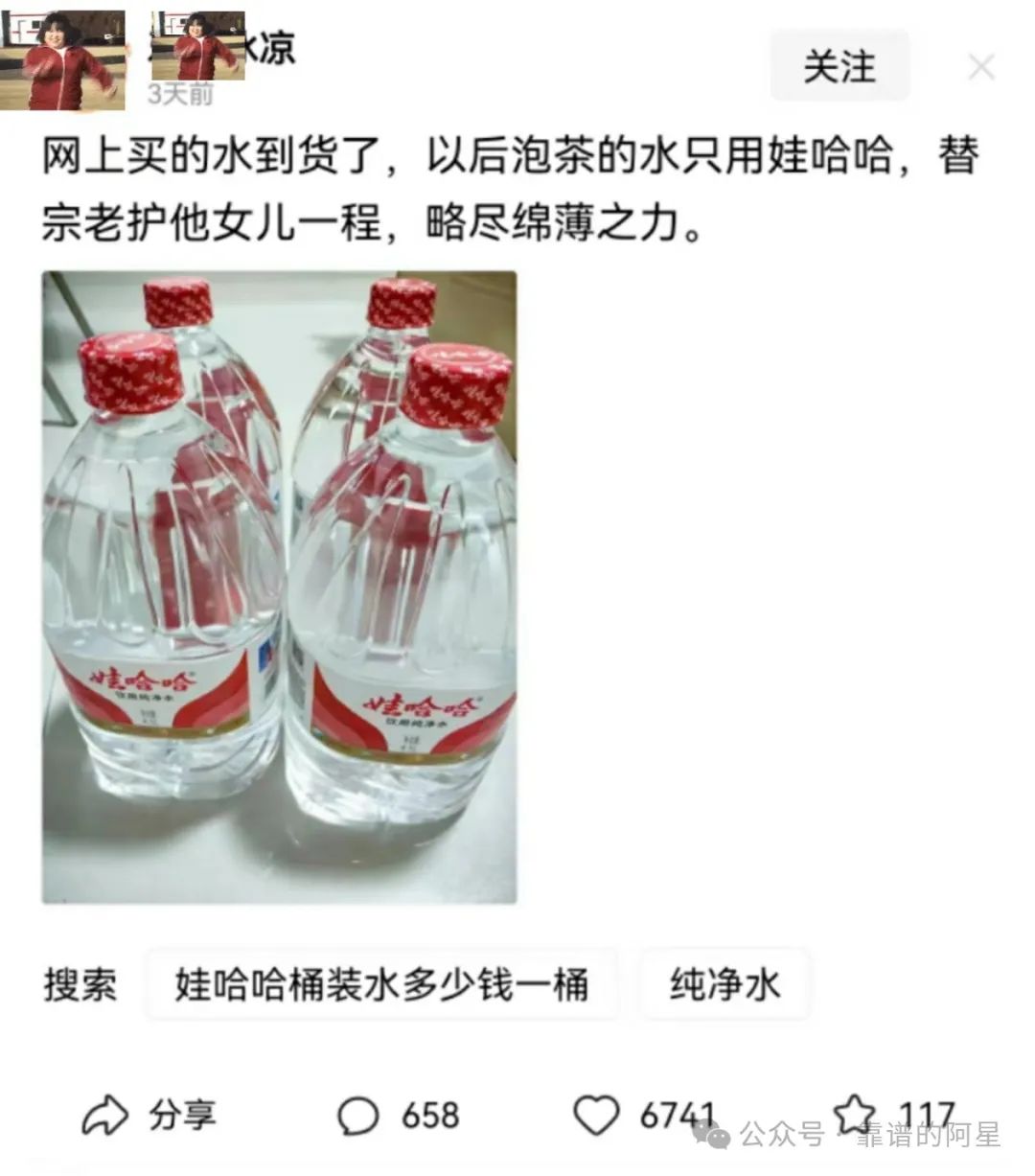Share this post via 分享
The width and height of the screenshot is (1035, 1176).
pyautogui.click(x=149, y=1115)
